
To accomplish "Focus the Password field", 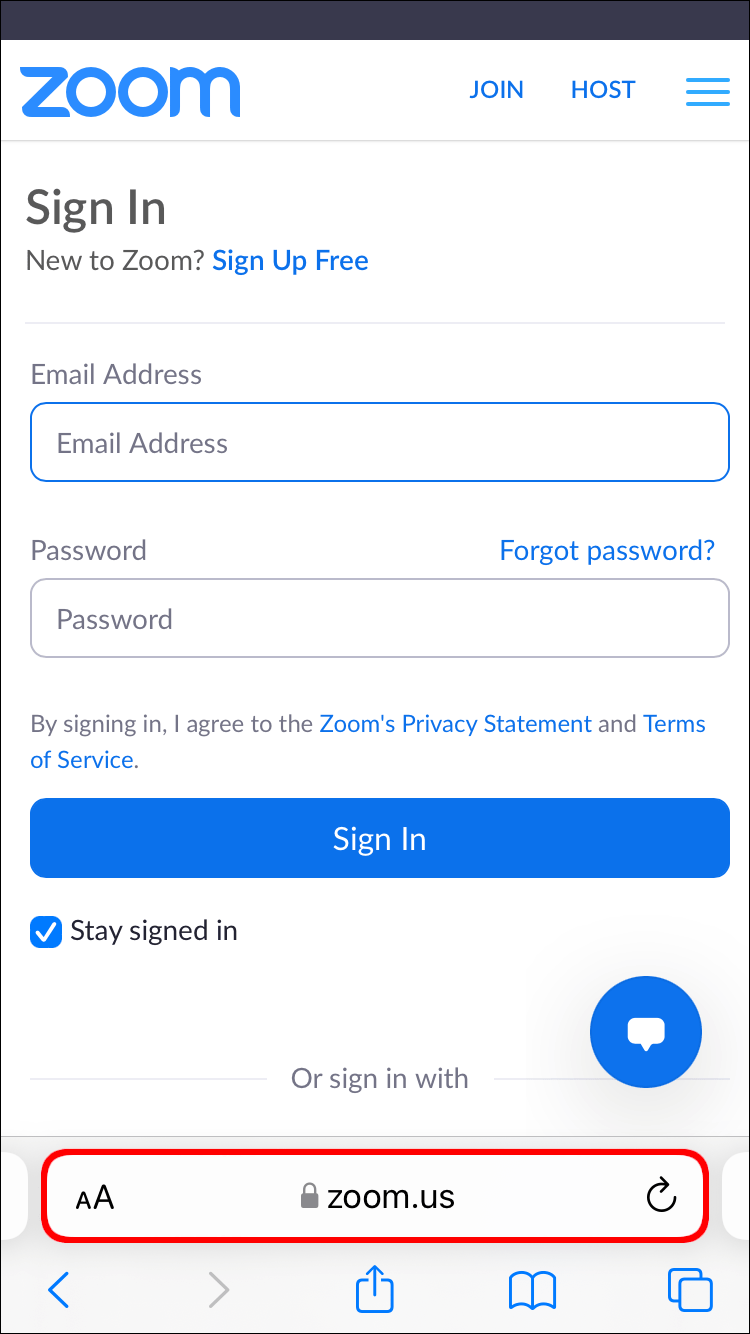I will point(380,619).
